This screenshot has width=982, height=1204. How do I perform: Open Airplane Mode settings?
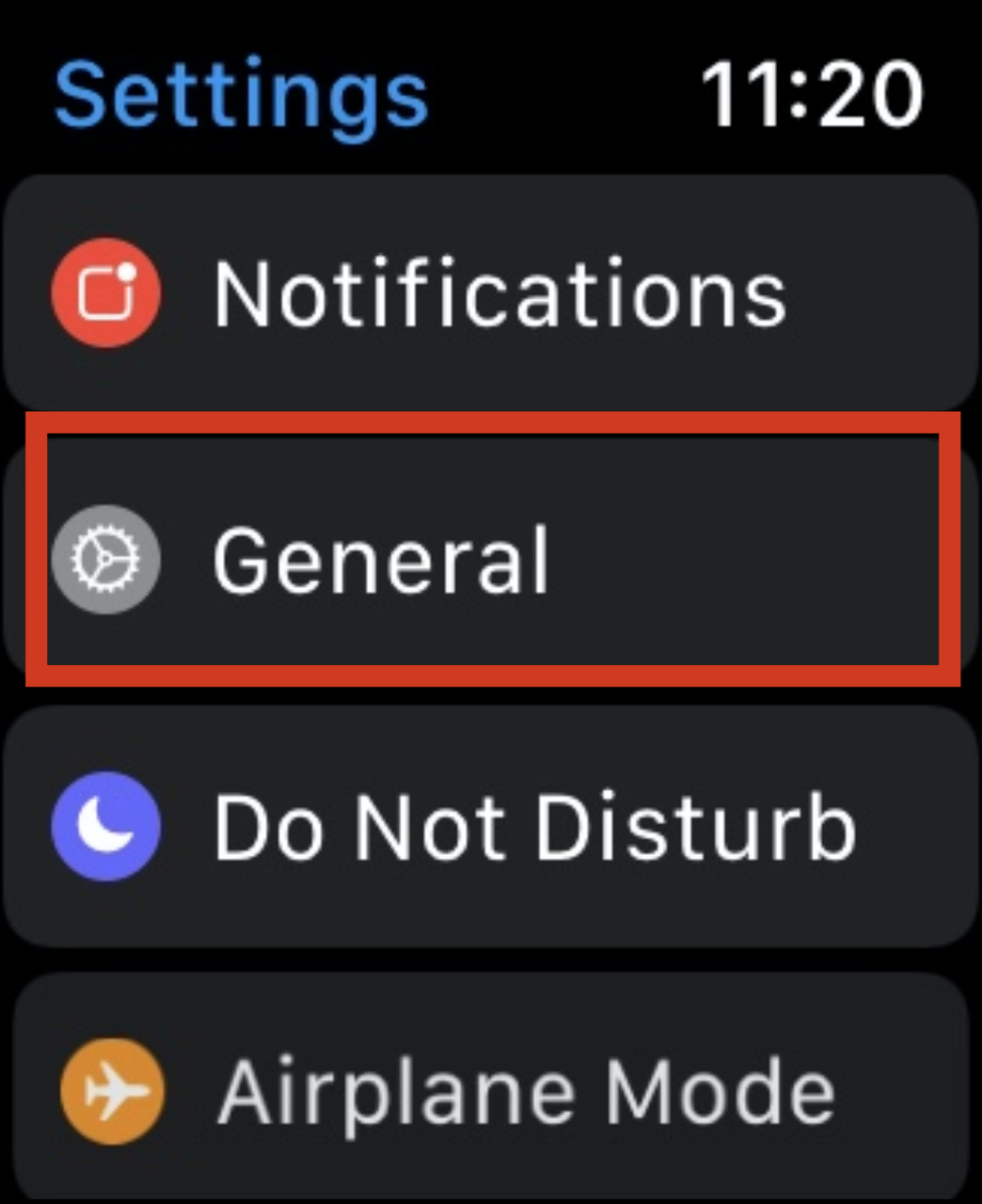click(x=489, y=1089)
